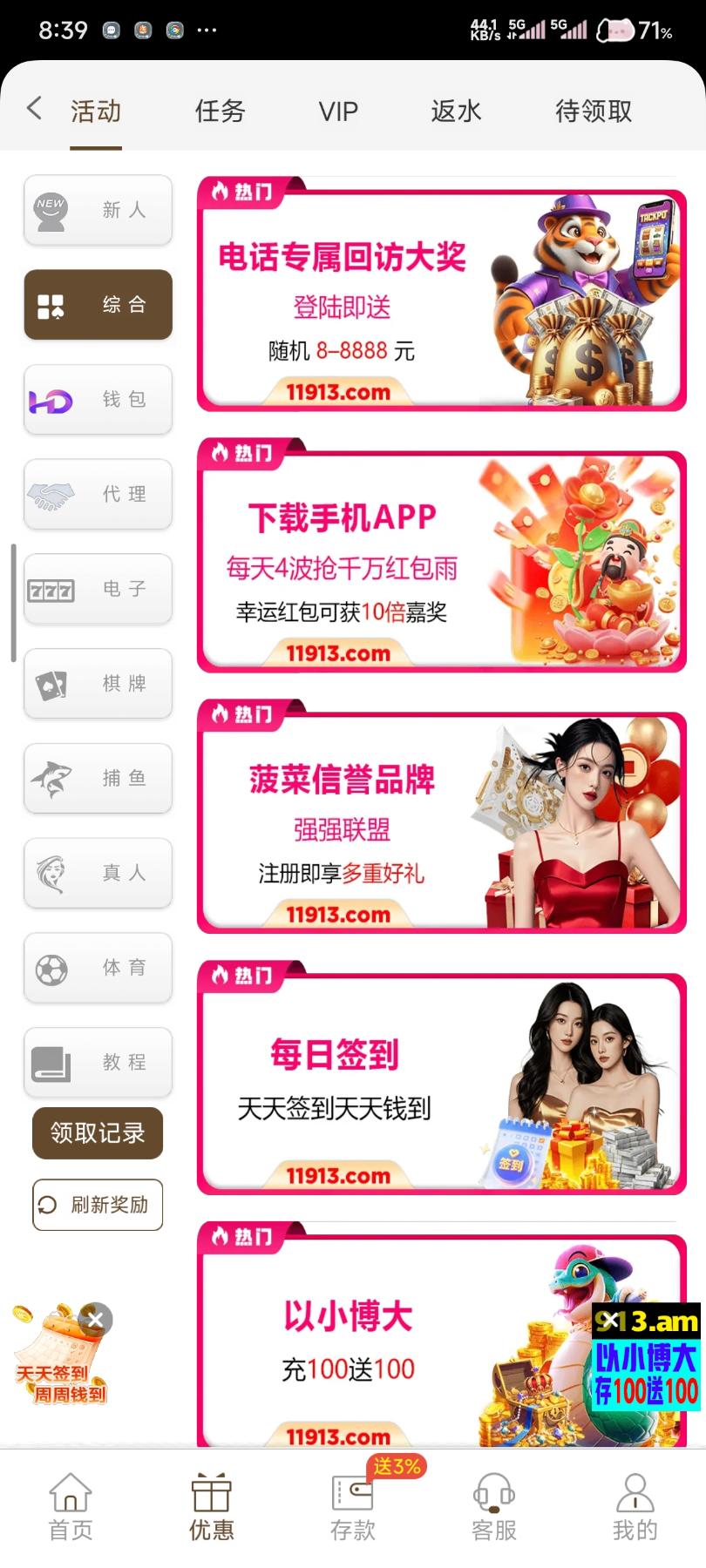Open the VIP tab

click(x=338, y=112)
